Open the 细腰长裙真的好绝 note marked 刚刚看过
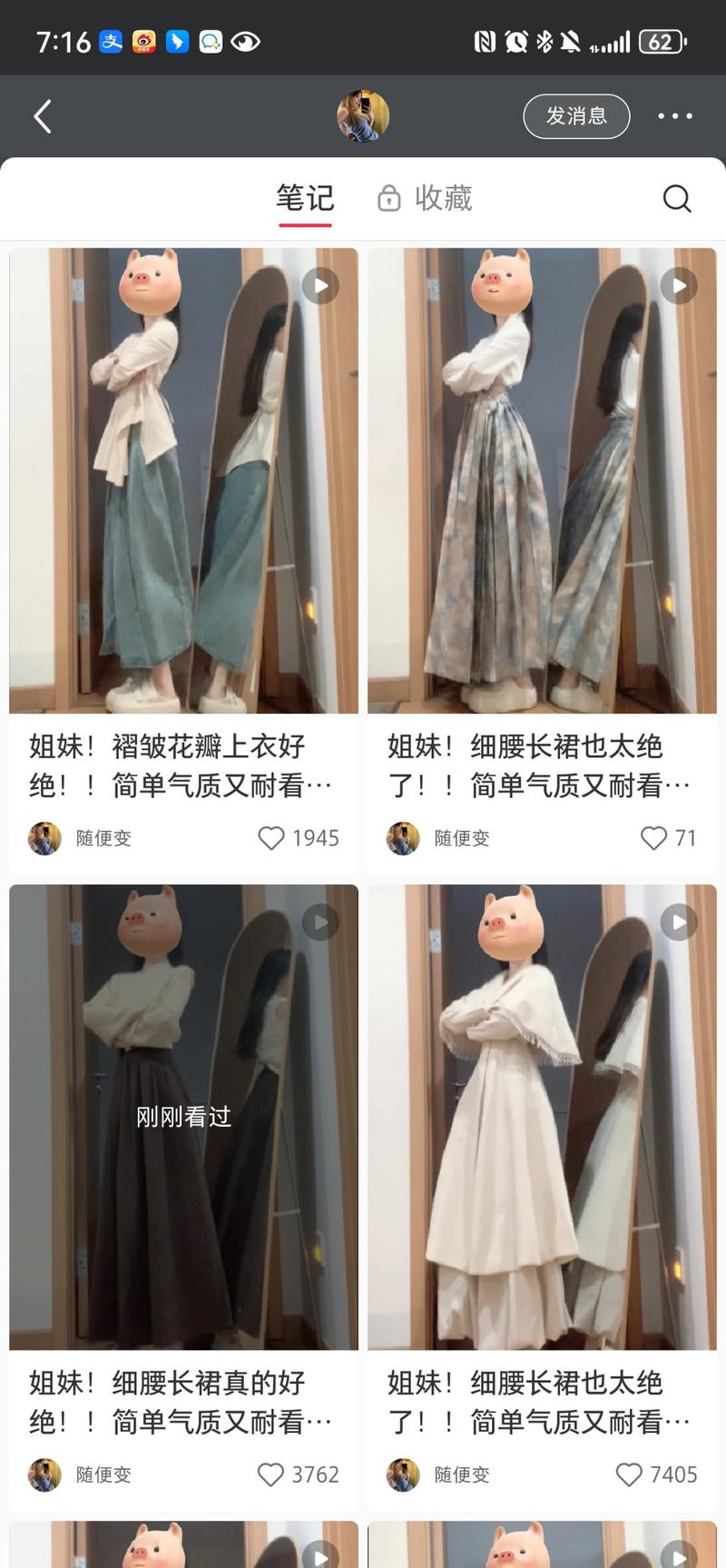The width and height of the screenshot is (726, 1568). coord(183,1117)
